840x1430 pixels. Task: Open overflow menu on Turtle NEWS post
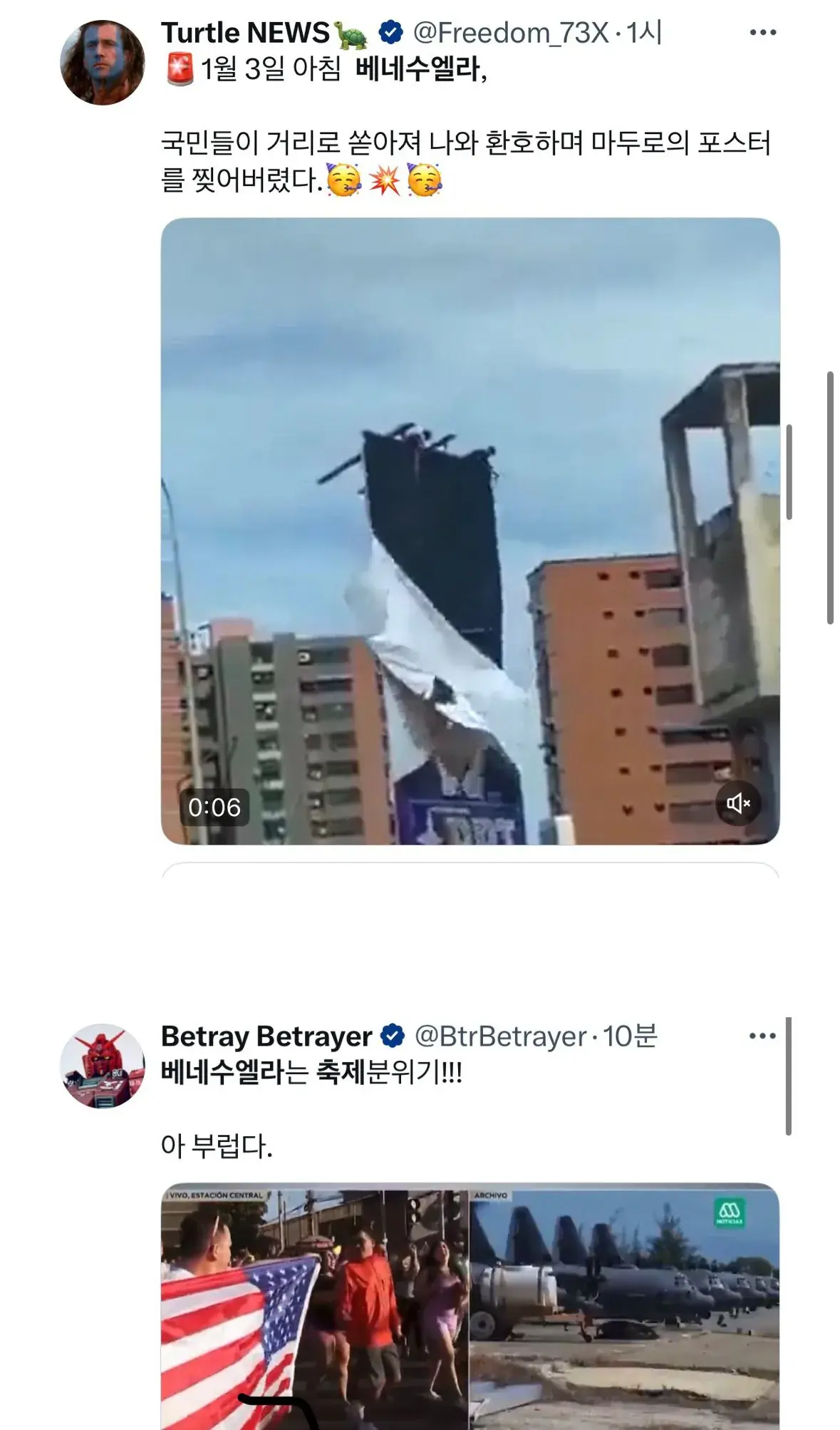(762, 33)
